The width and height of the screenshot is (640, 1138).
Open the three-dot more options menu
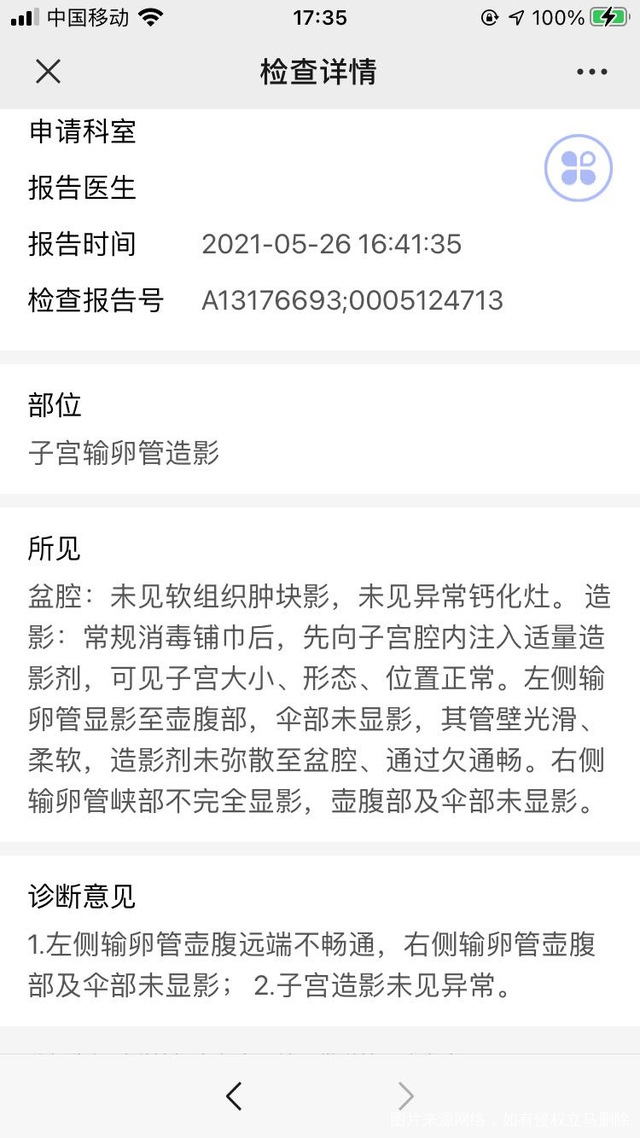[592, 72]
